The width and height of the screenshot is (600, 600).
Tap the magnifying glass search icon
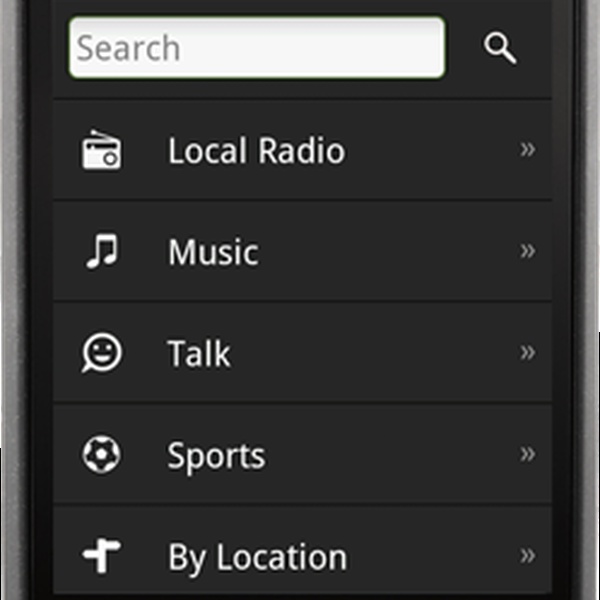click(x=500, y=47)
